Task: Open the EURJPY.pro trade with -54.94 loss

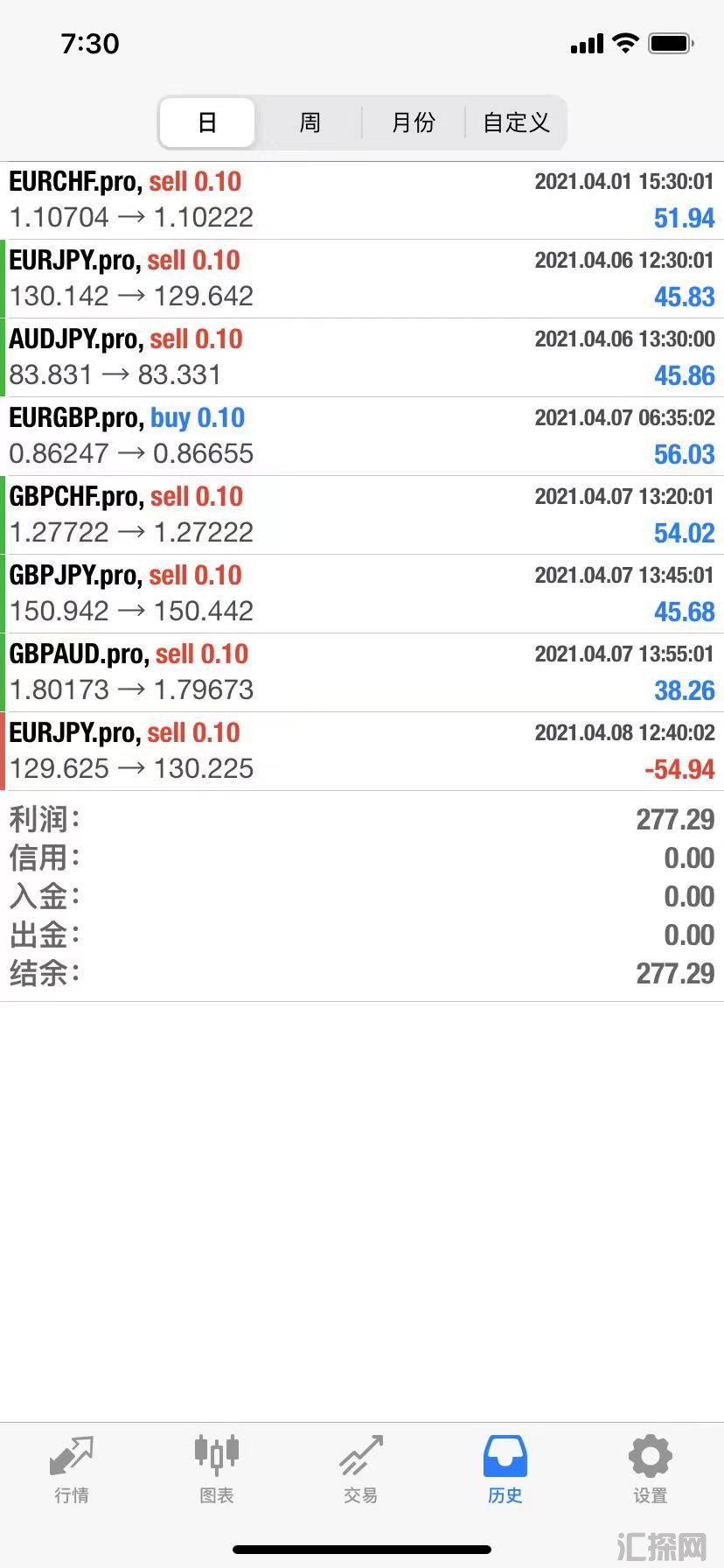Action: click(x=362, y=752)
